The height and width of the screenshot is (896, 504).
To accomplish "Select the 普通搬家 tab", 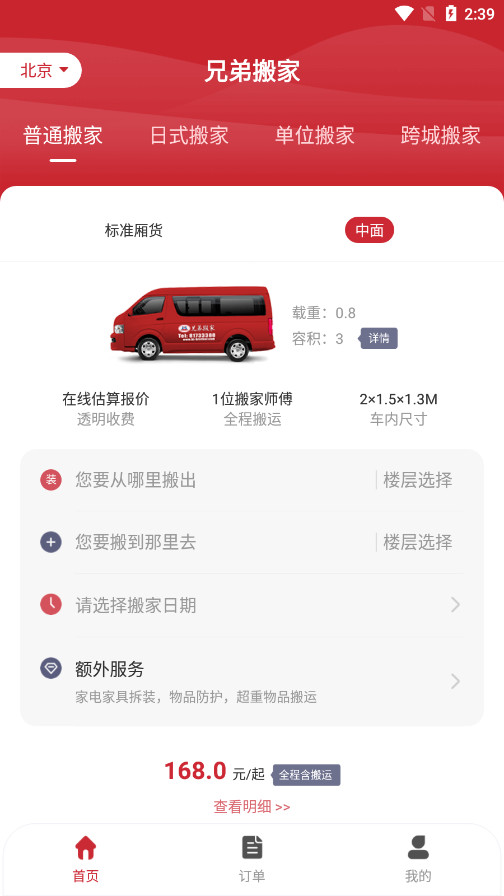I will pyautogui.click(x=63, y=136).
